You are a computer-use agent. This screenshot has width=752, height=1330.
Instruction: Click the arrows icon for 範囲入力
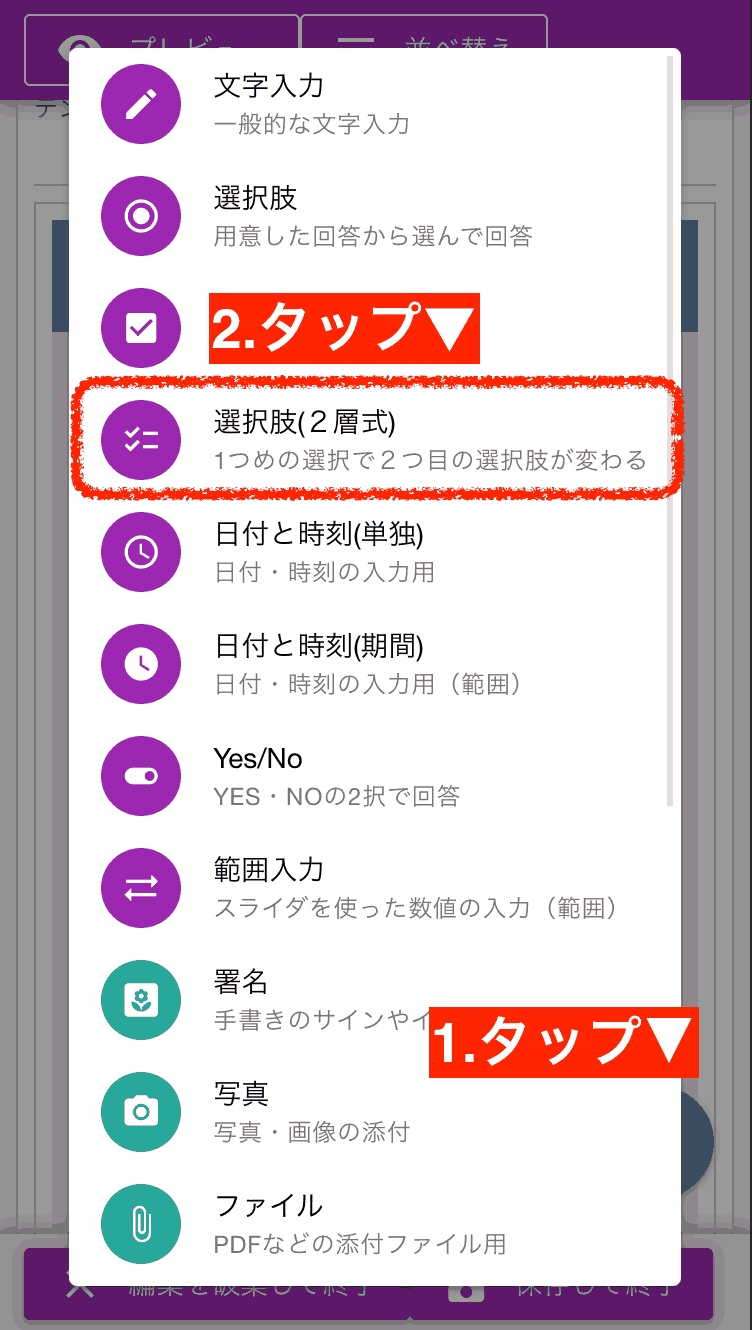[140, 887]
